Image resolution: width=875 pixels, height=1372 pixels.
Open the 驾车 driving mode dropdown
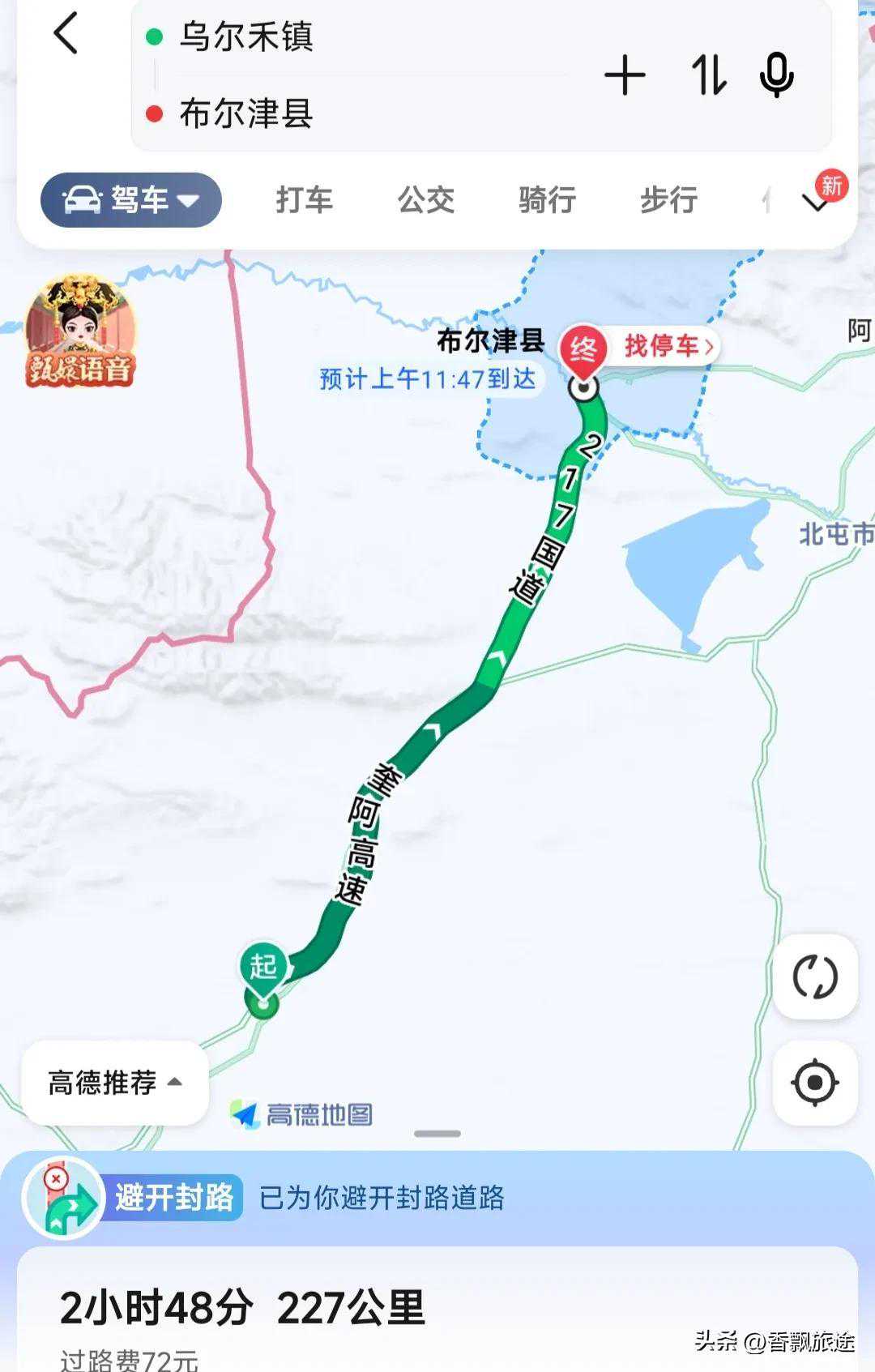(131, 199)
